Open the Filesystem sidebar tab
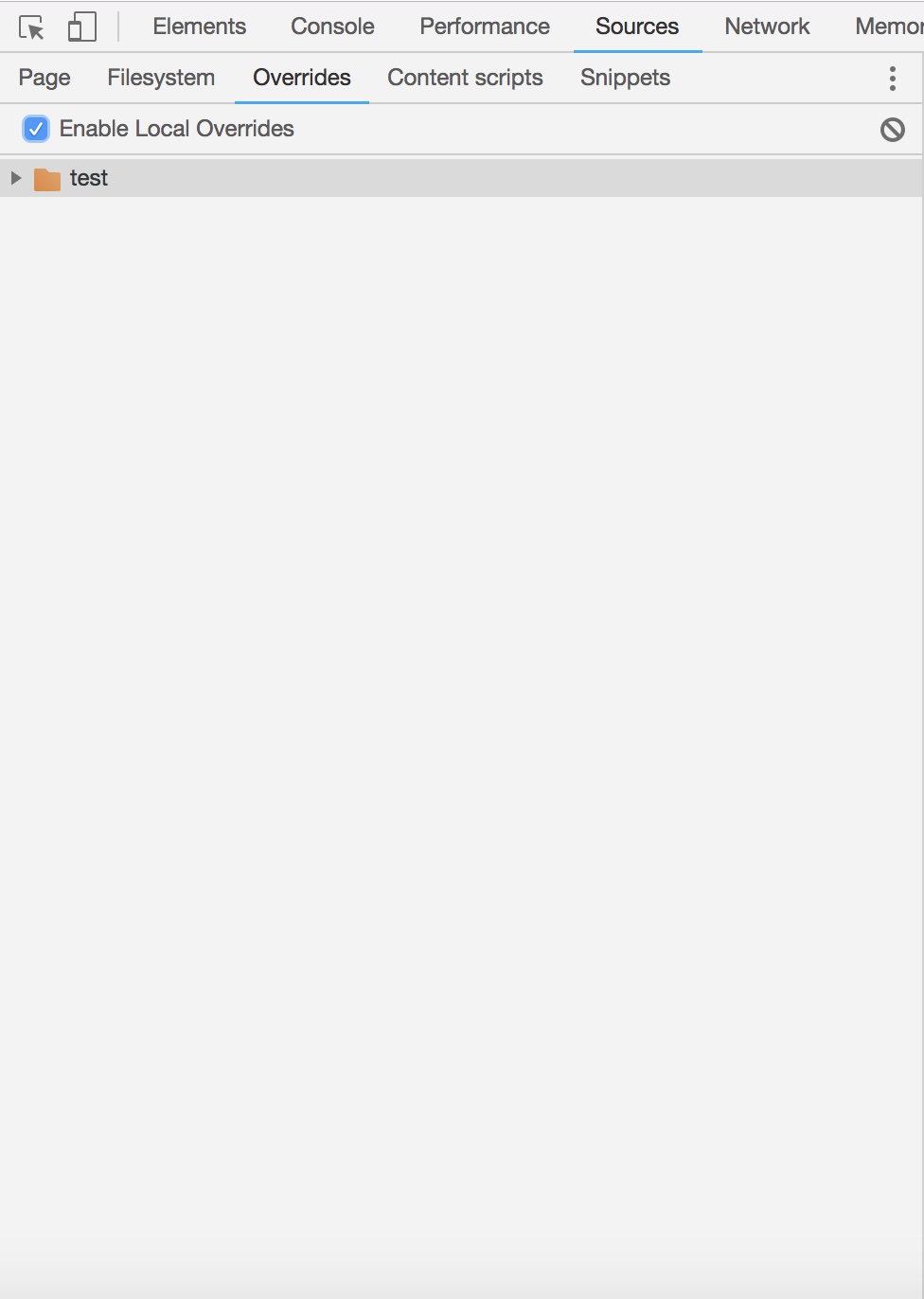The image size is (924, 1299). click(161, 78)
